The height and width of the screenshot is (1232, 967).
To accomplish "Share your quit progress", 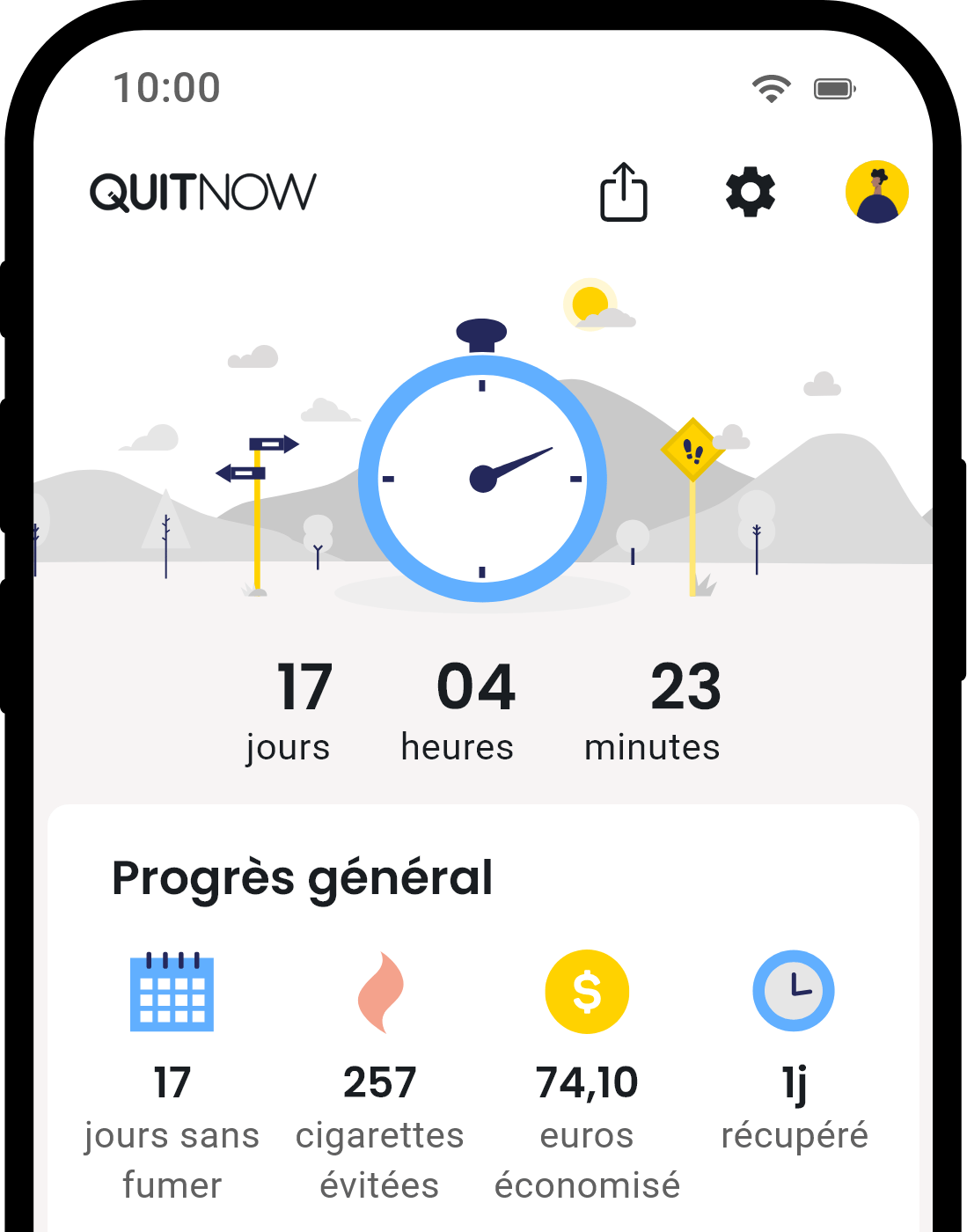I will tap(624, 192).
